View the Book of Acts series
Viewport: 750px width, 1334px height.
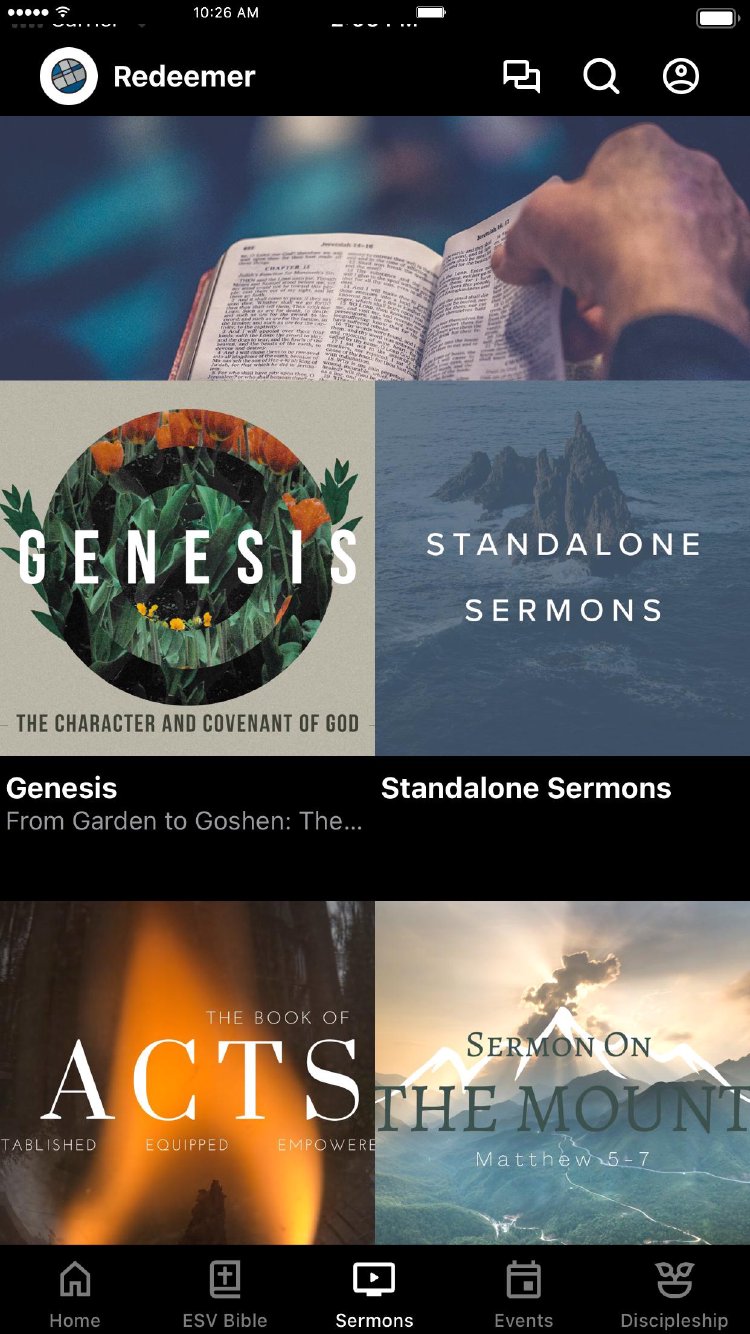tap(187, 1072)
